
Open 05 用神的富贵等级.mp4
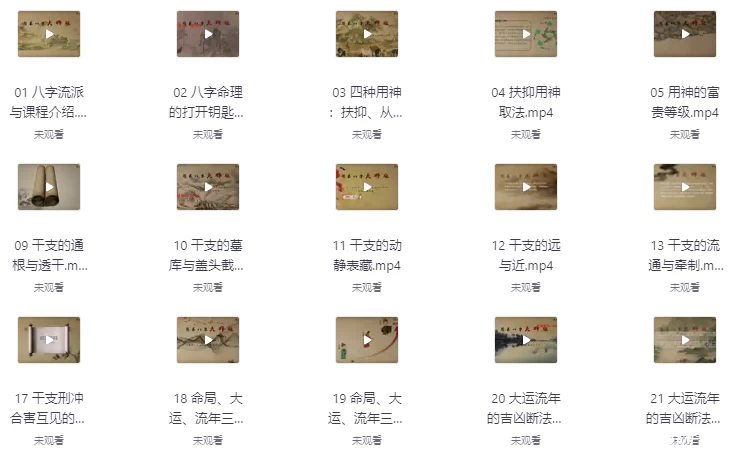point(685,34)
